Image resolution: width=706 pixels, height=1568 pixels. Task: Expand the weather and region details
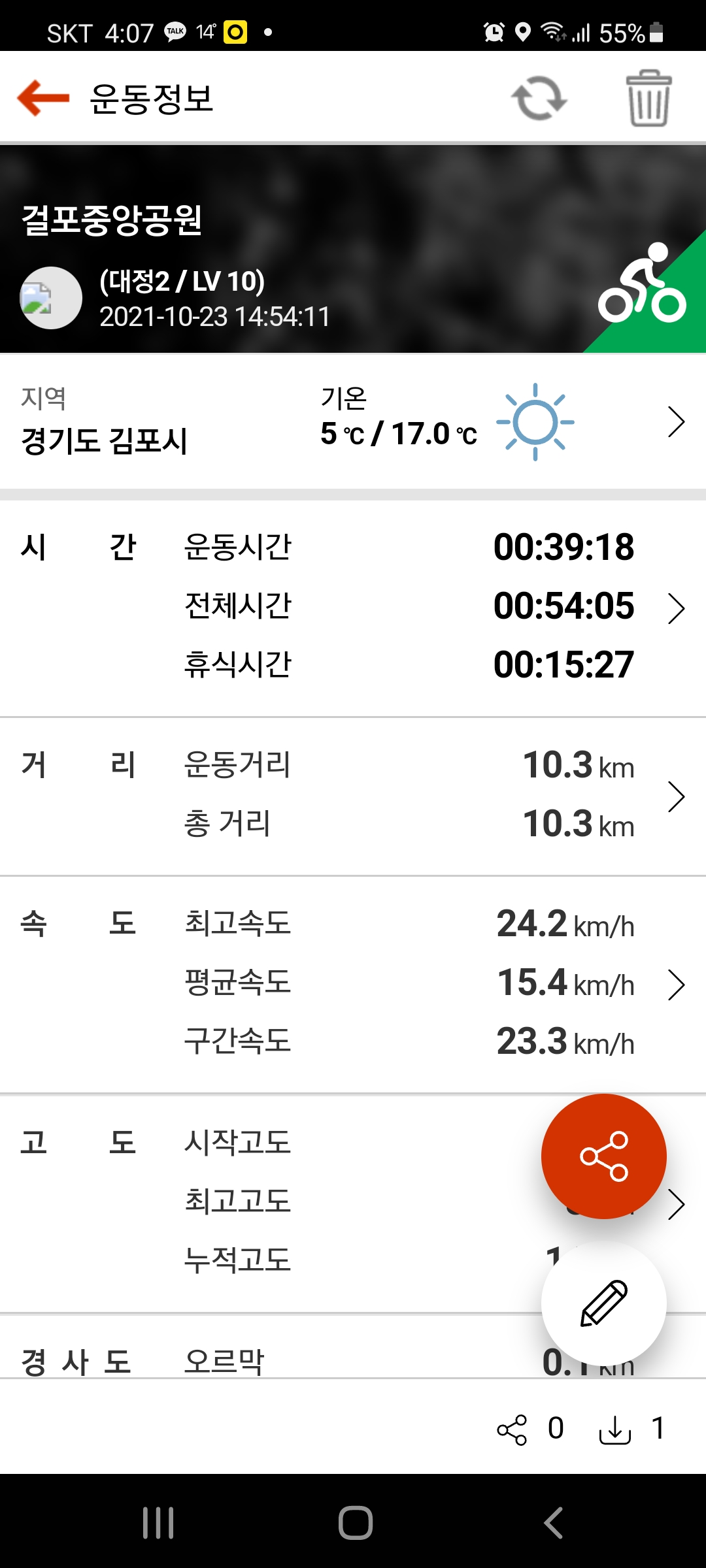pyautogui.click(x=676, y=422)
